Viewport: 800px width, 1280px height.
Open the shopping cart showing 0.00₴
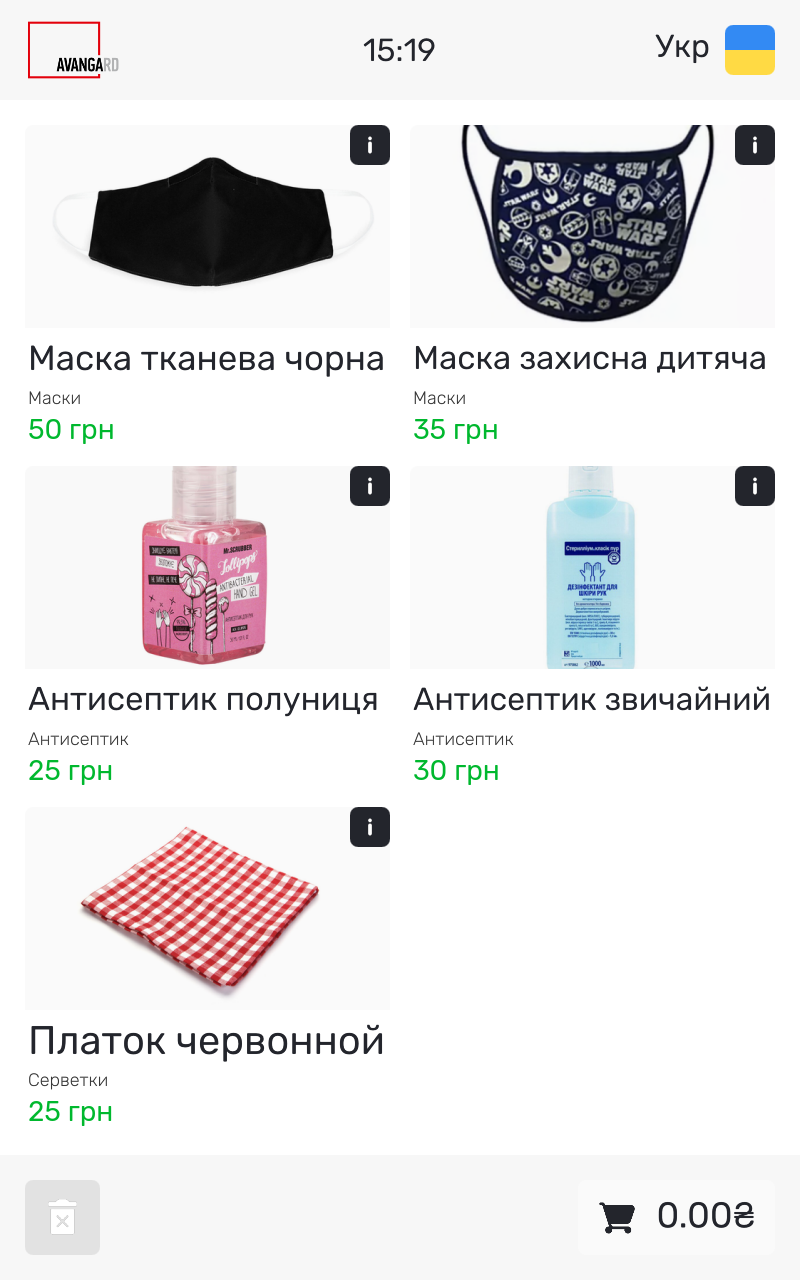pos(676,1217)
